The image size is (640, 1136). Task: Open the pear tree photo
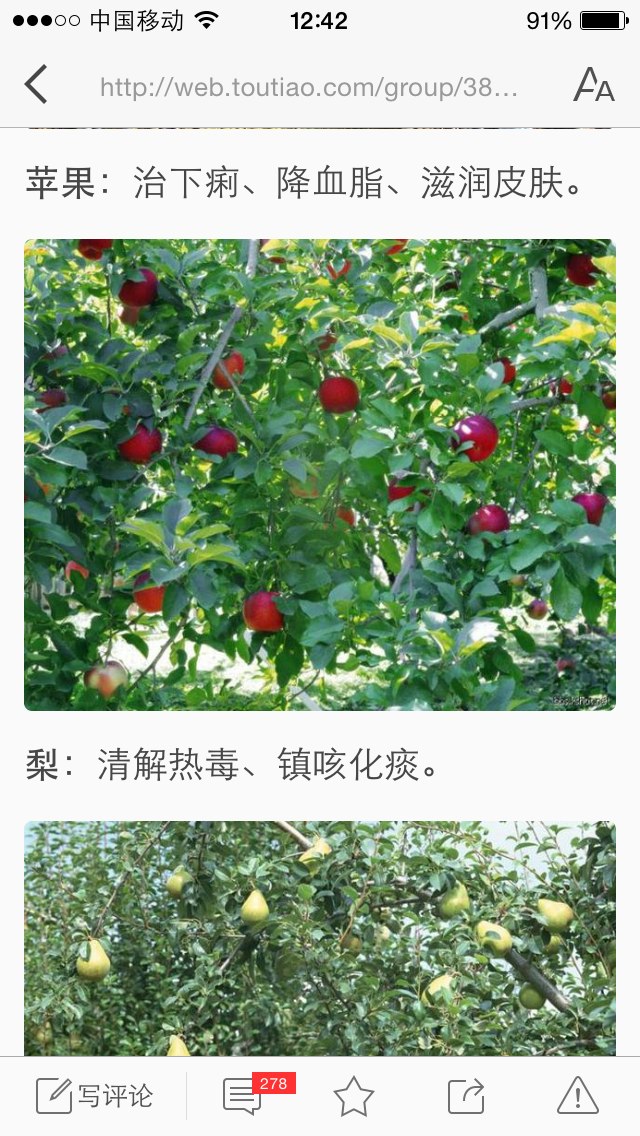(x=320, y=938)
